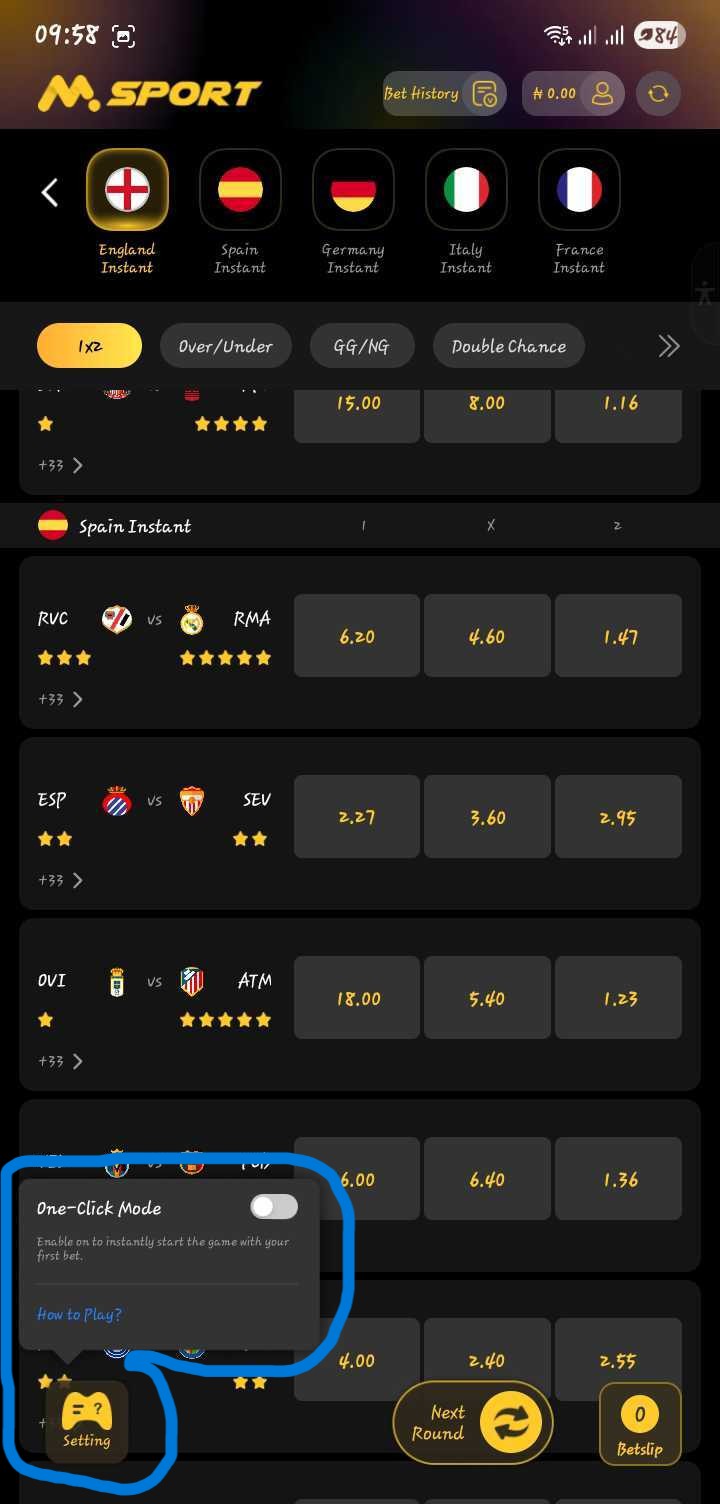Open Bet History
This screenshot has height=1504, width=720.
[x=444, y=94]
